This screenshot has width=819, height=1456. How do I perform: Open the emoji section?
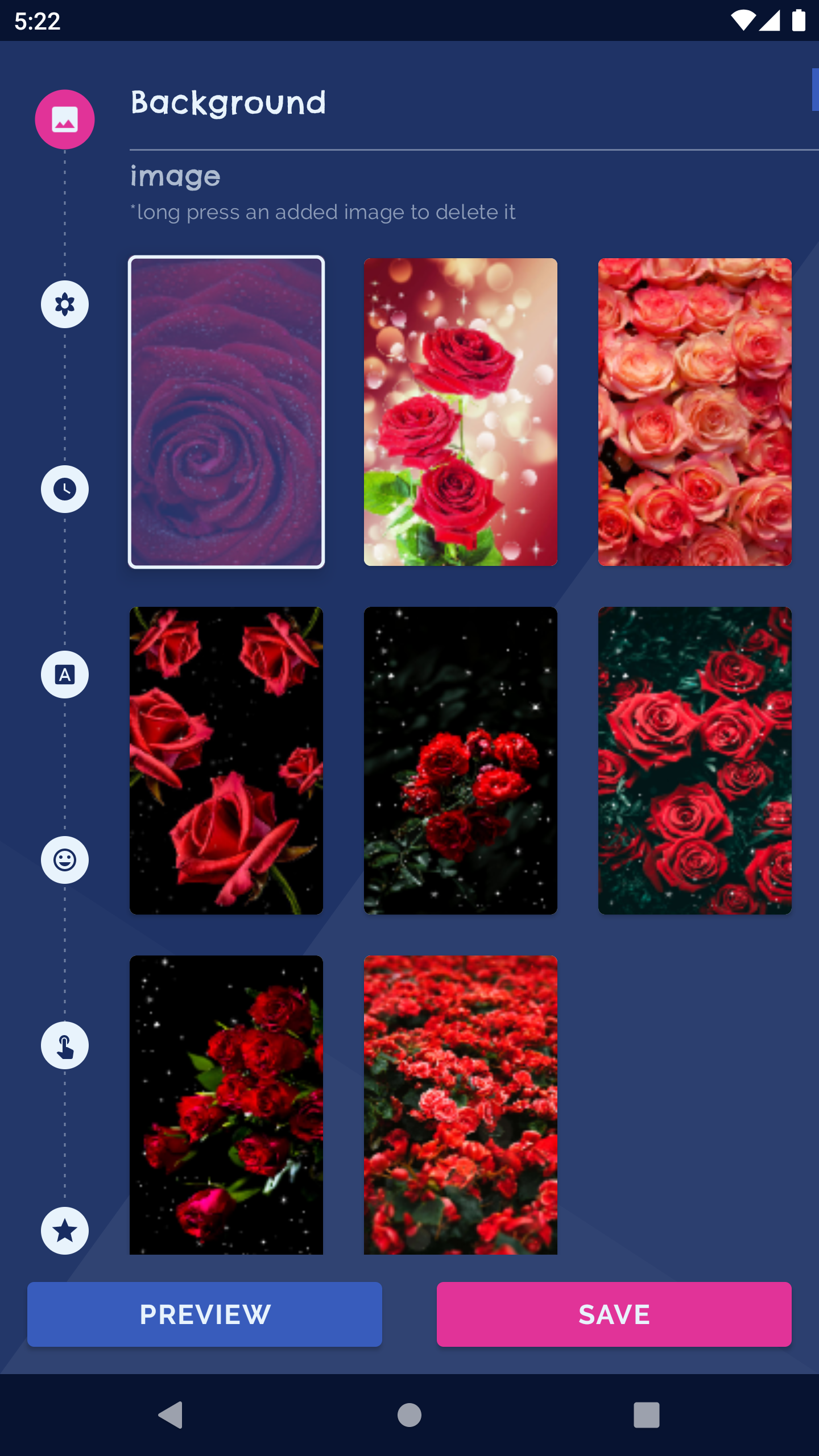65,860
